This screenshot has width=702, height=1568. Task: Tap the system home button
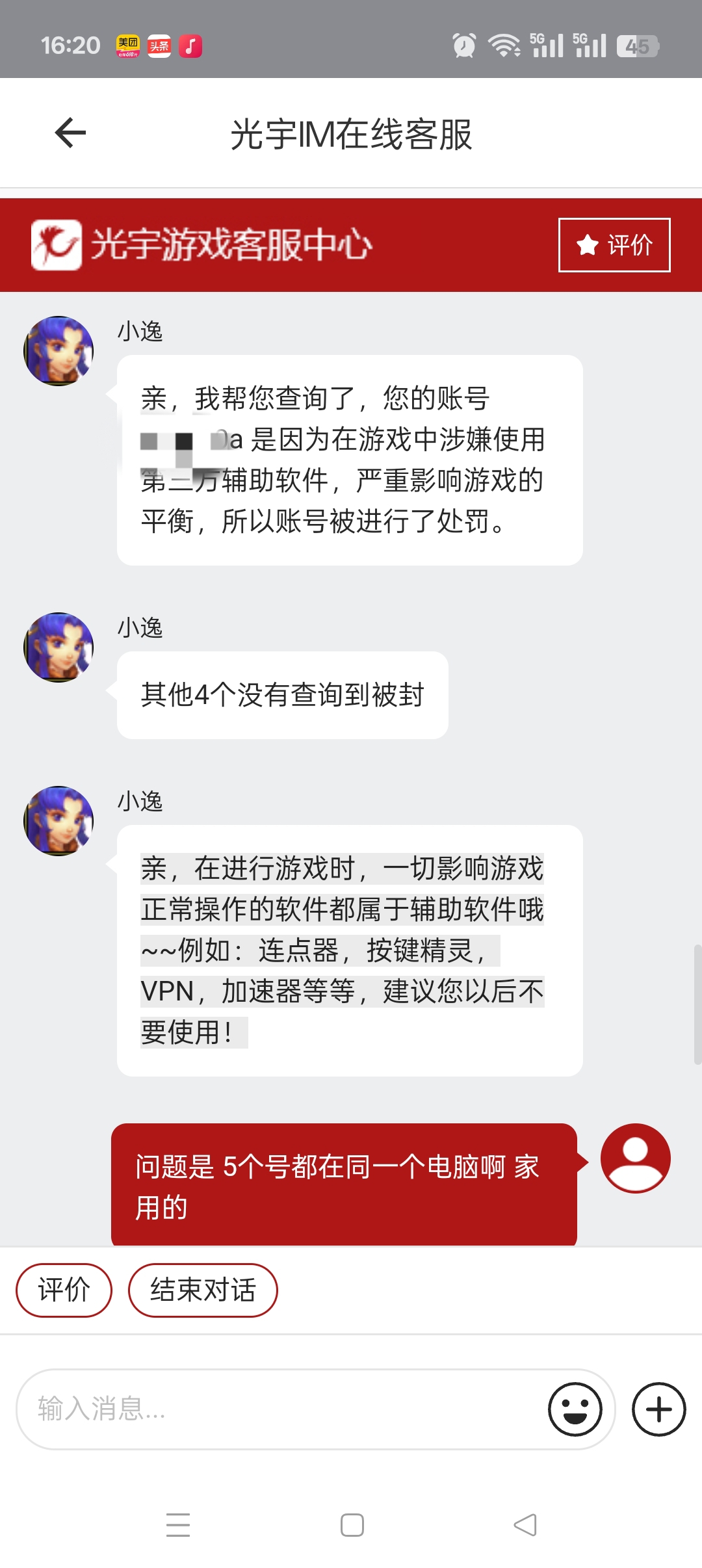click(x=352, y=1524)
